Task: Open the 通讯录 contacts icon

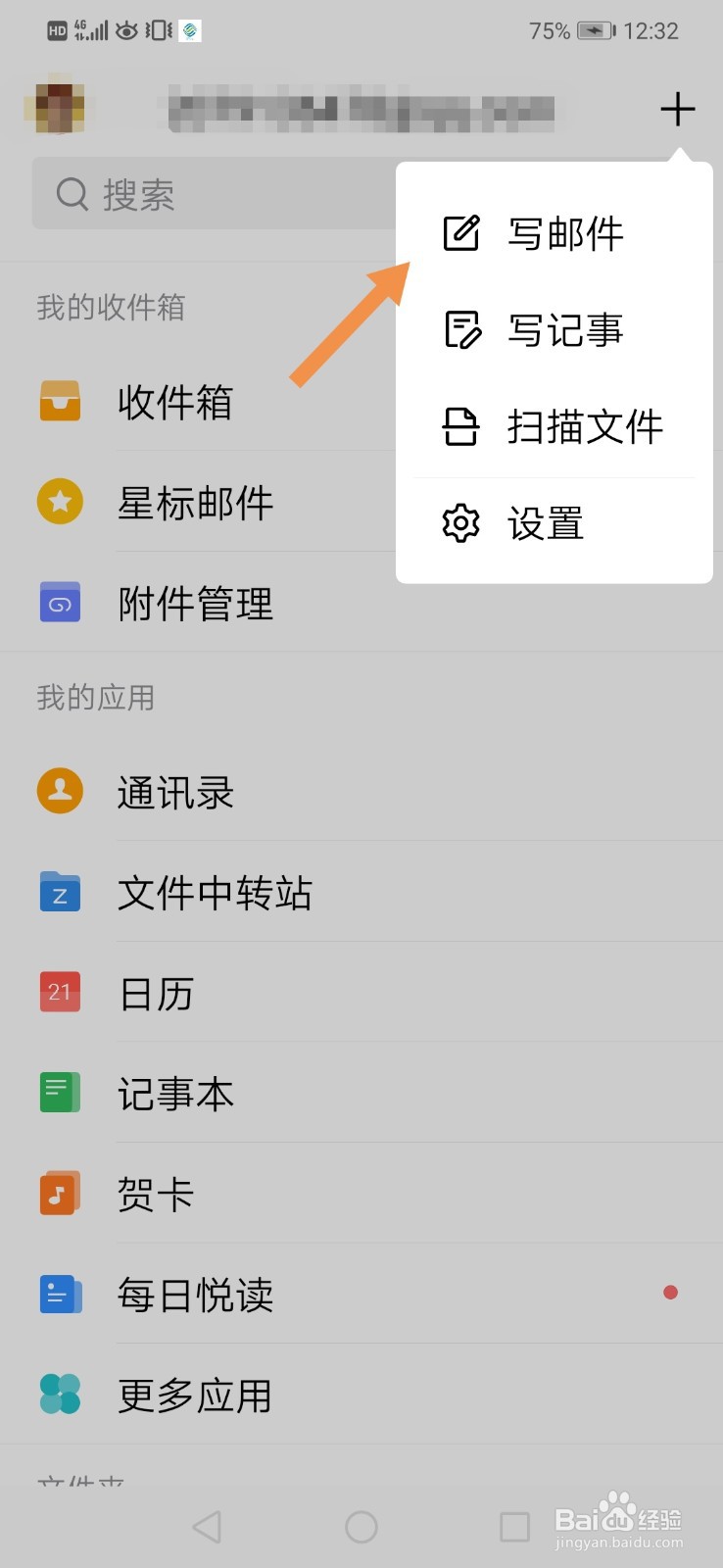Action: [x=59, y=791]
